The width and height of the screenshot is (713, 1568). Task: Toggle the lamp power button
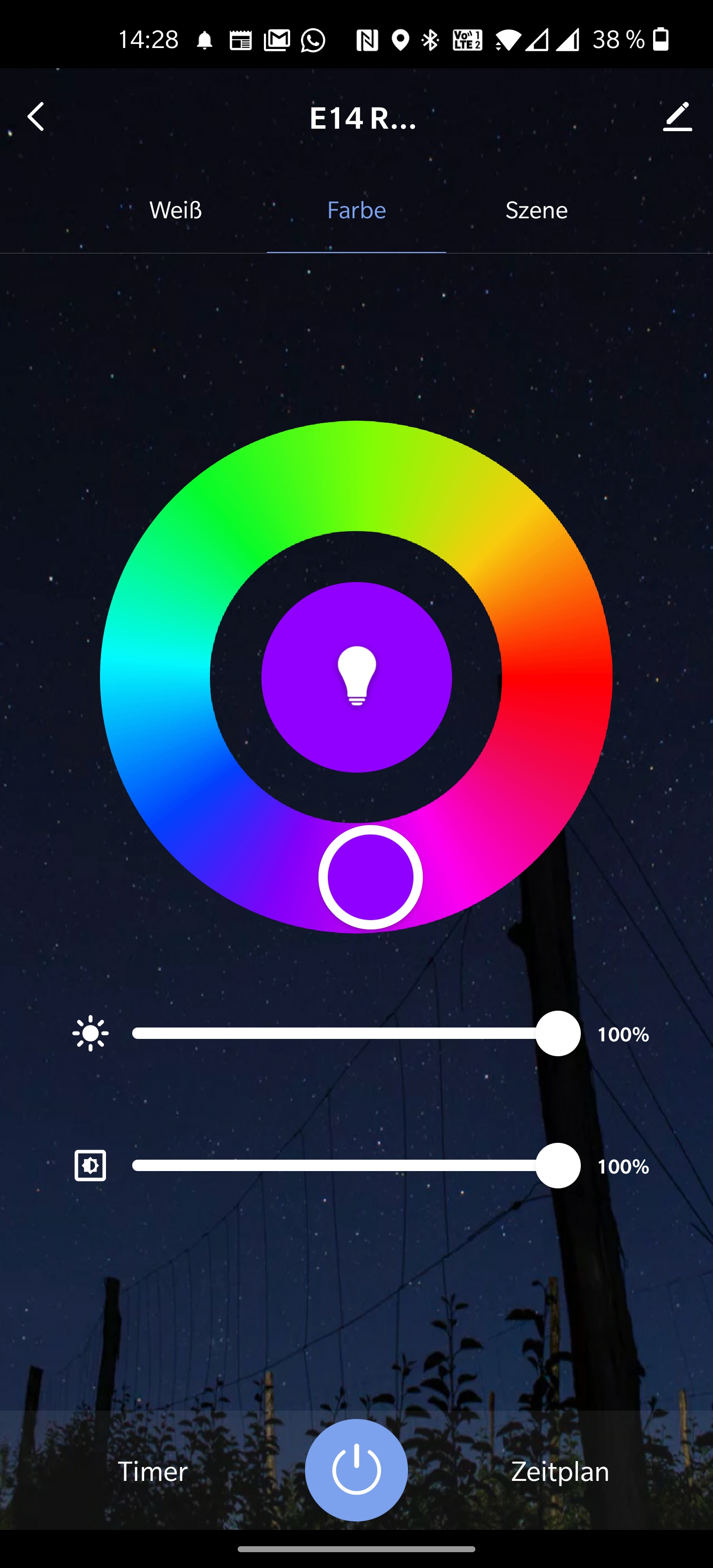tap(356, 1470)
